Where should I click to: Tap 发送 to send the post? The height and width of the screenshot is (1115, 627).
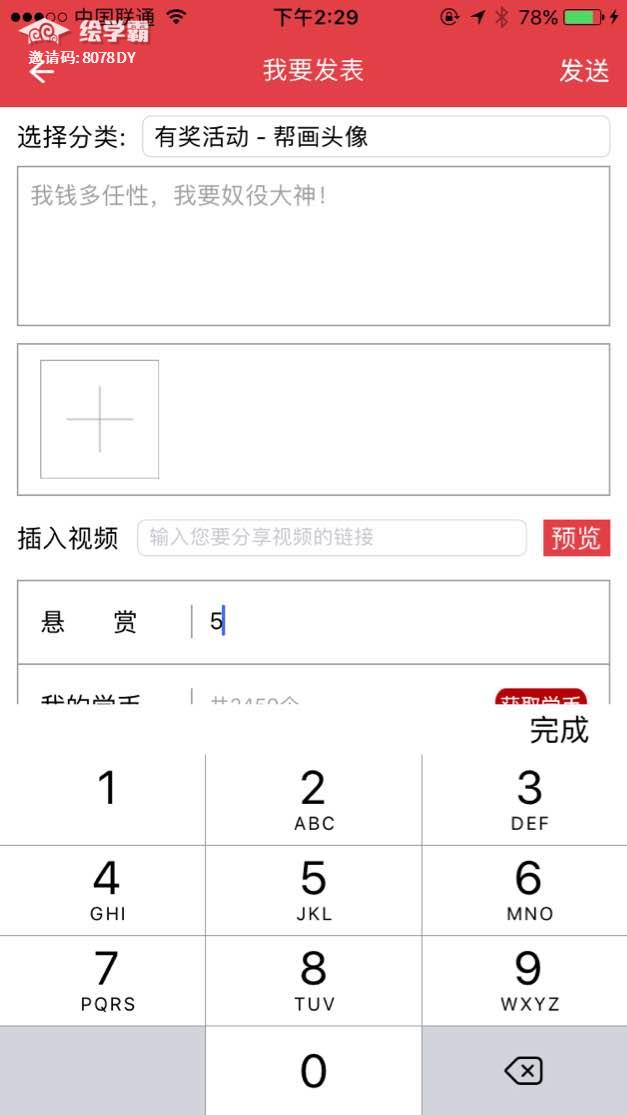tap(584, 71)
